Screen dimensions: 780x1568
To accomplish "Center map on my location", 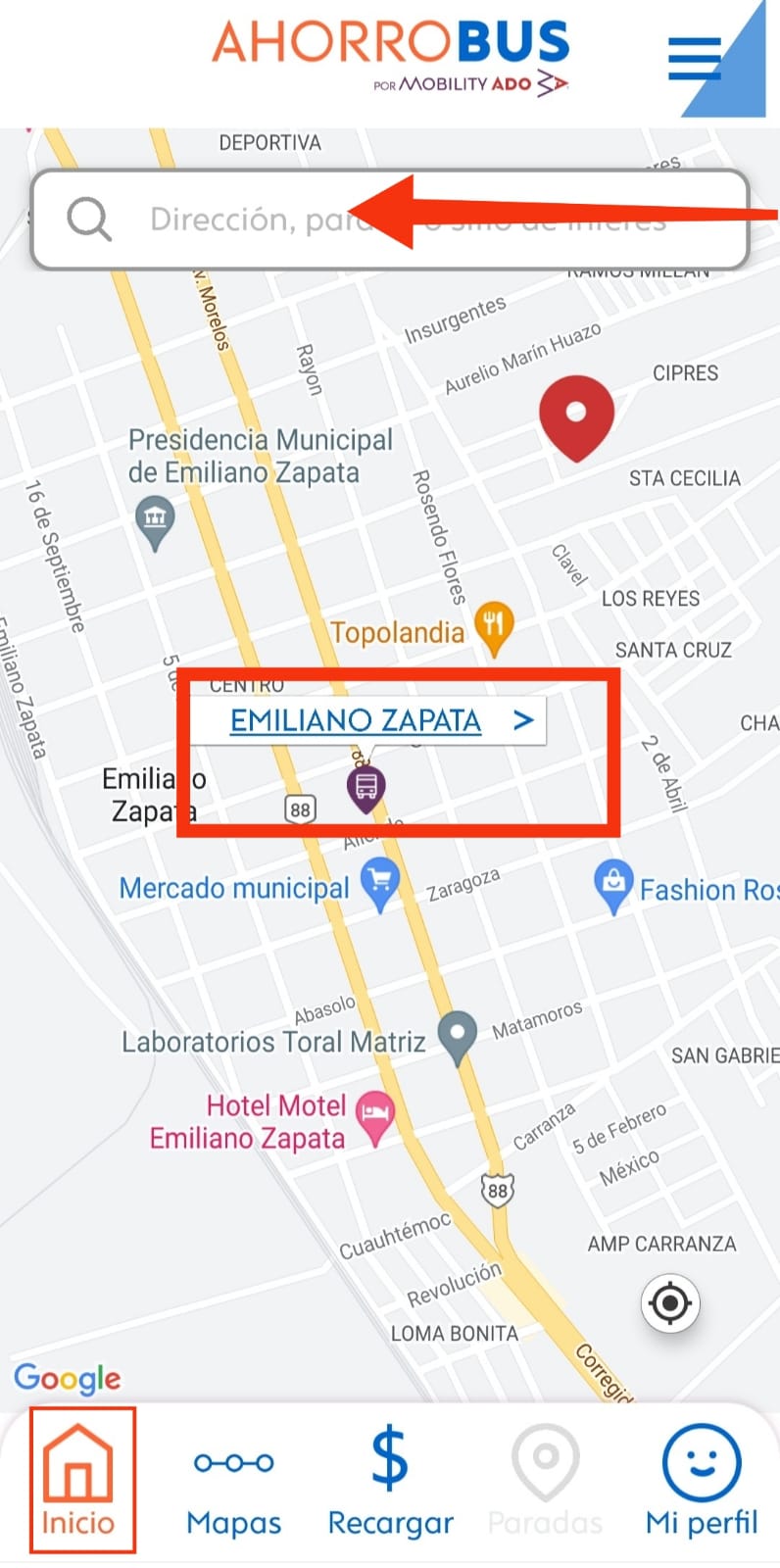I will point(671,1303).
